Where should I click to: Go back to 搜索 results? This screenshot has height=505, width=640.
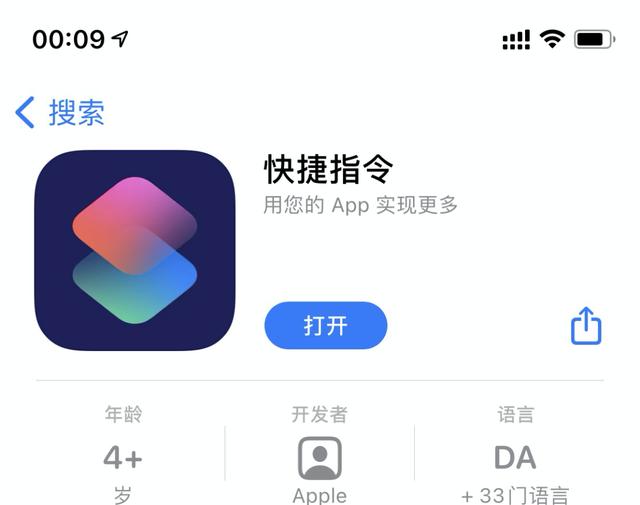(x=60, y=112)
